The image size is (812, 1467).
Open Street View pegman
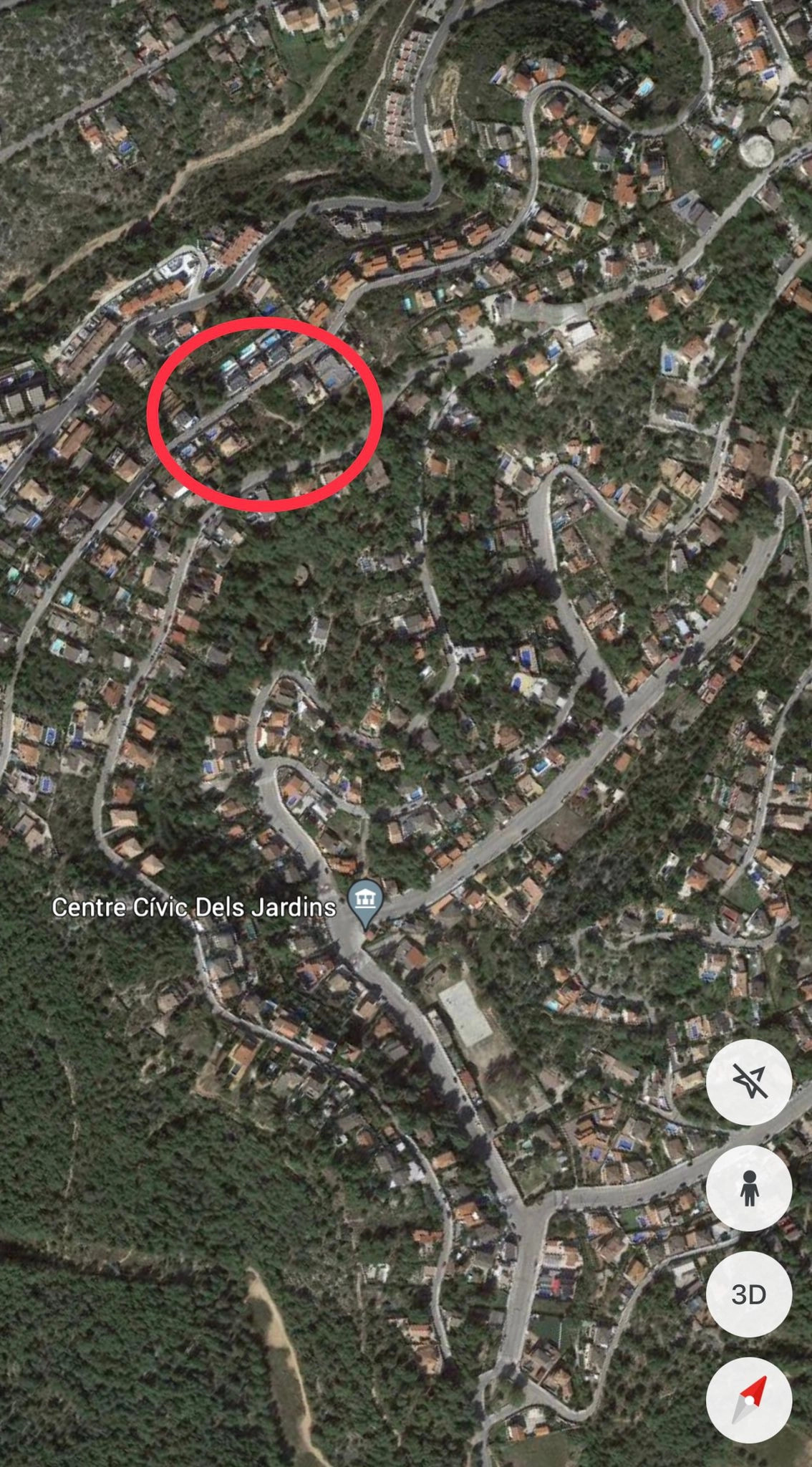(x=749, y=1188)
